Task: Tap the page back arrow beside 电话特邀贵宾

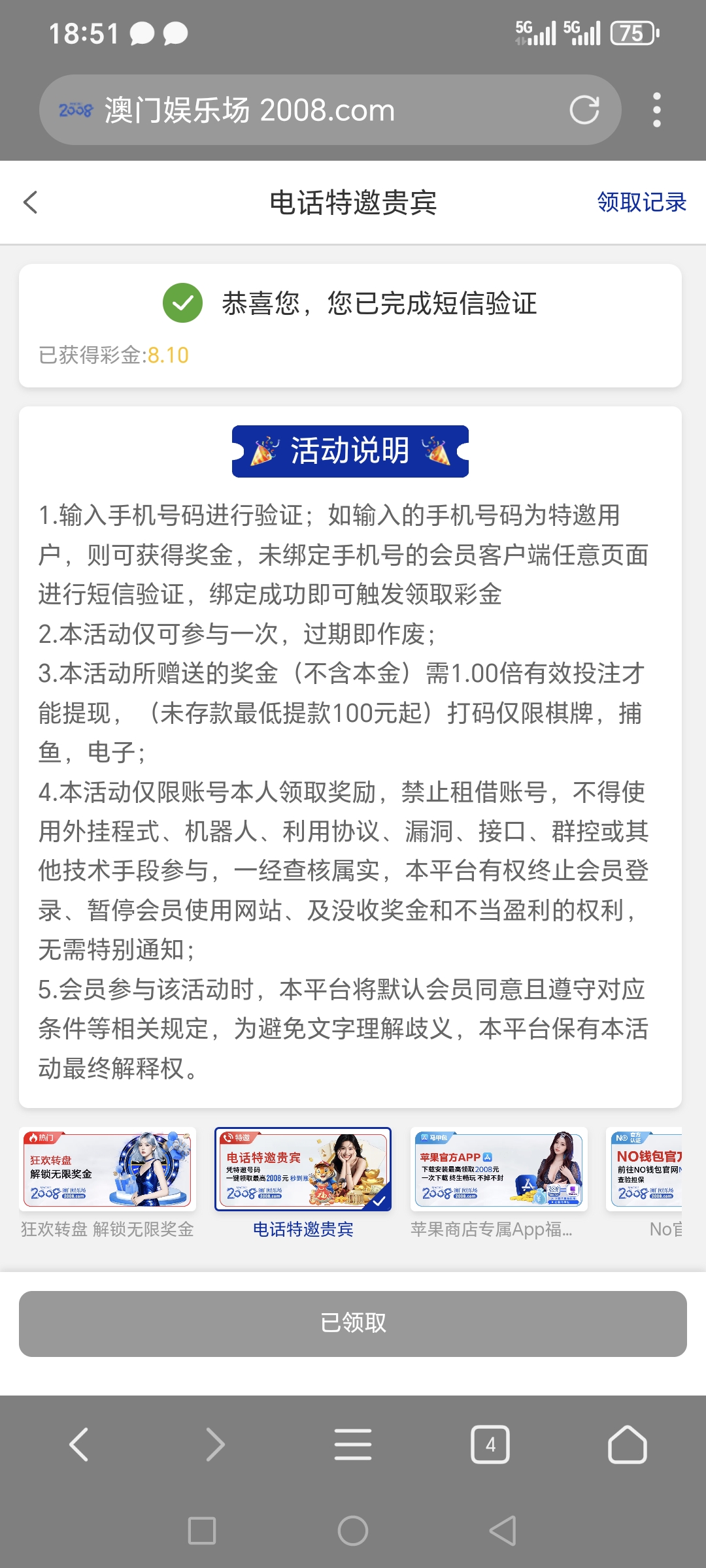Action: 31,203
